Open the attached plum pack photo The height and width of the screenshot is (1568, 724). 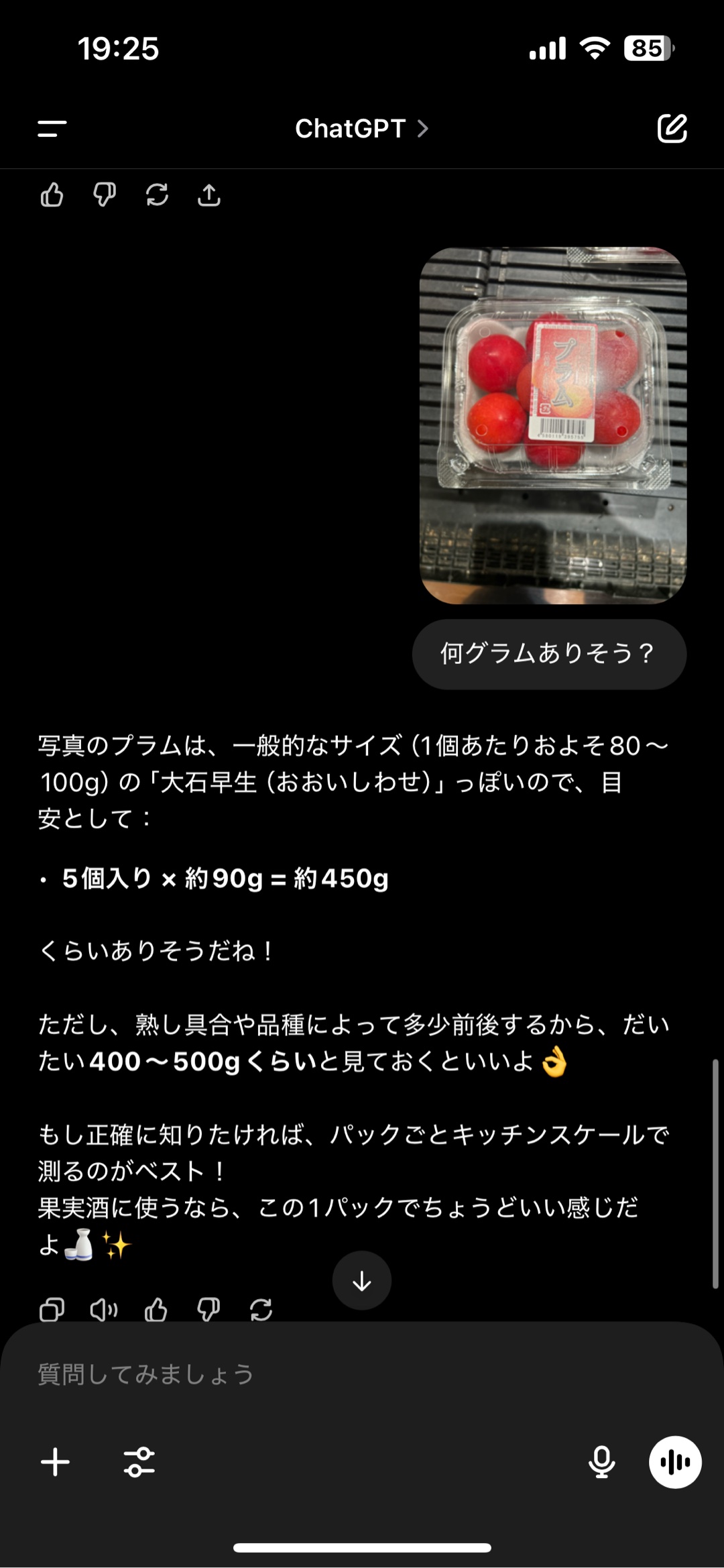(x=553, y=425)
